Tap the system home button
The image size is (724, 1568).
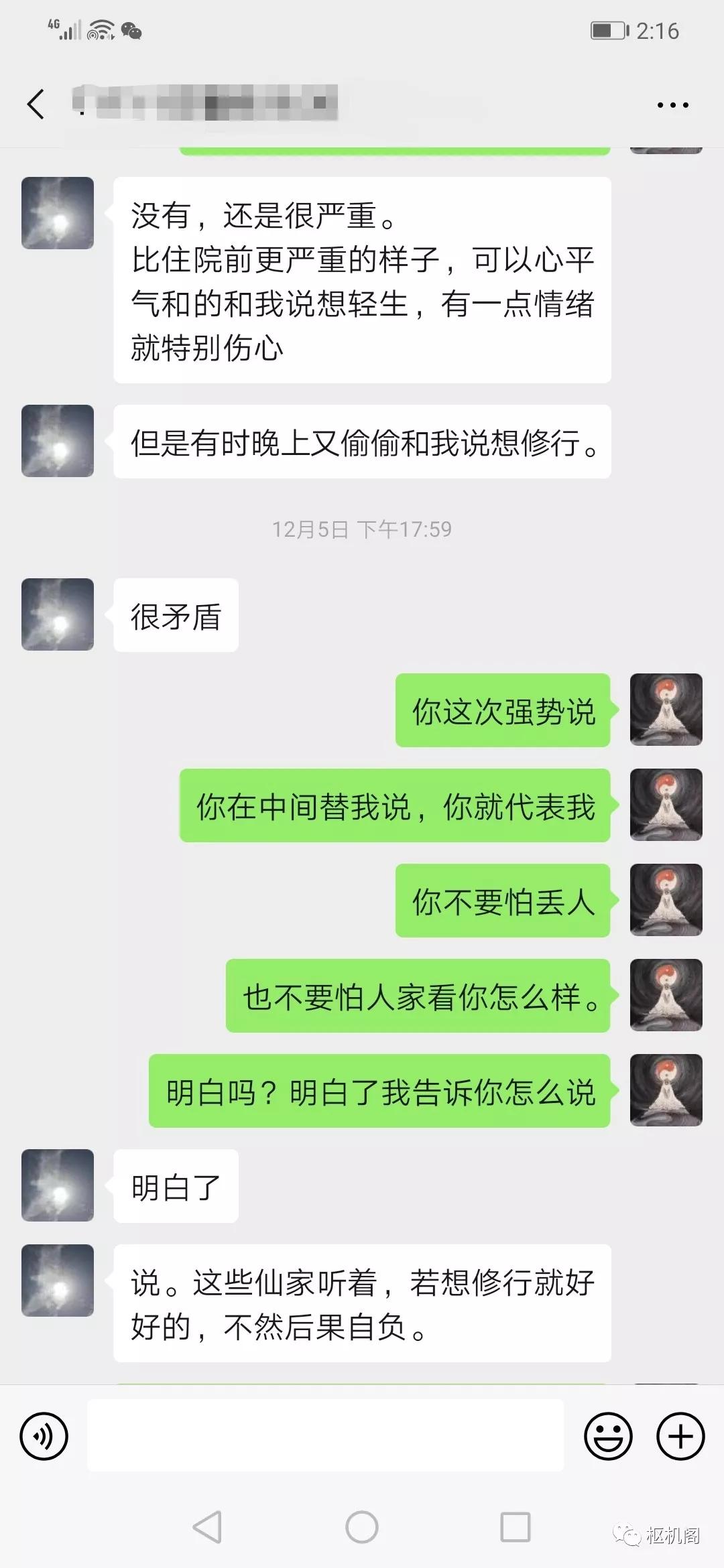click(362, 1528)
